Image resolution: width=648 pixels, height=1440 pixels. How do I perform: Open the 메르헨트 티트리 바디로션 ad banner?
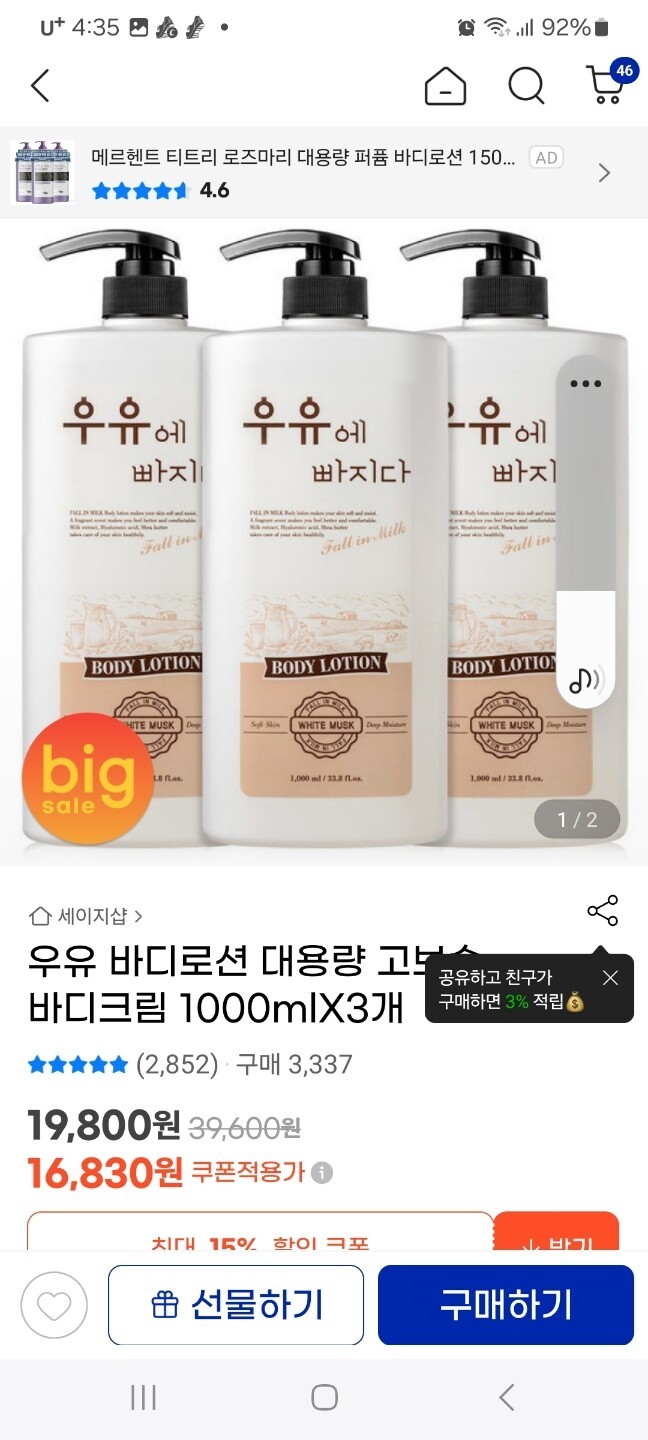(310, 173)
